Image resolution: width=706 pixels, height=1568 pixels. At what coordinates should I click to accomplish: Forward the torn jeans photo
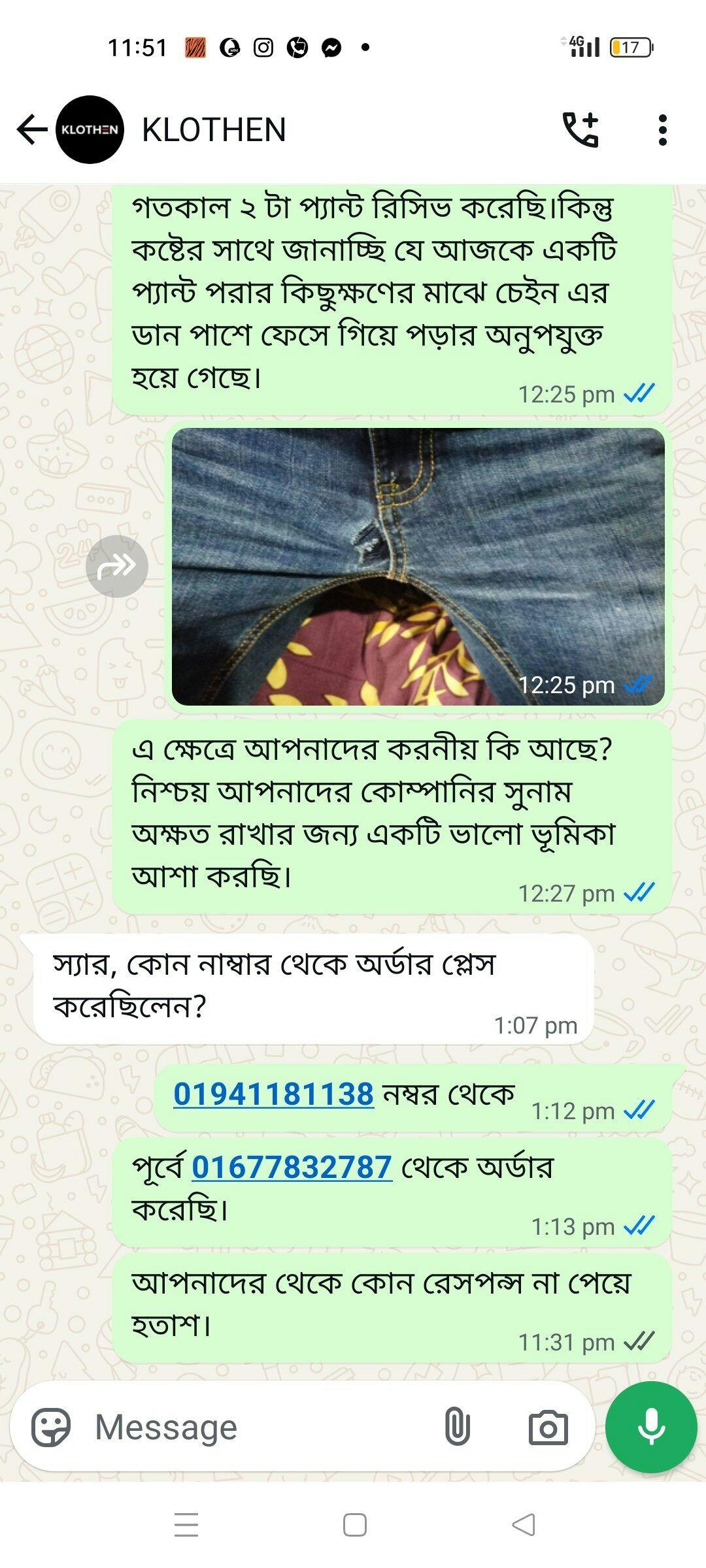point(117,566)
